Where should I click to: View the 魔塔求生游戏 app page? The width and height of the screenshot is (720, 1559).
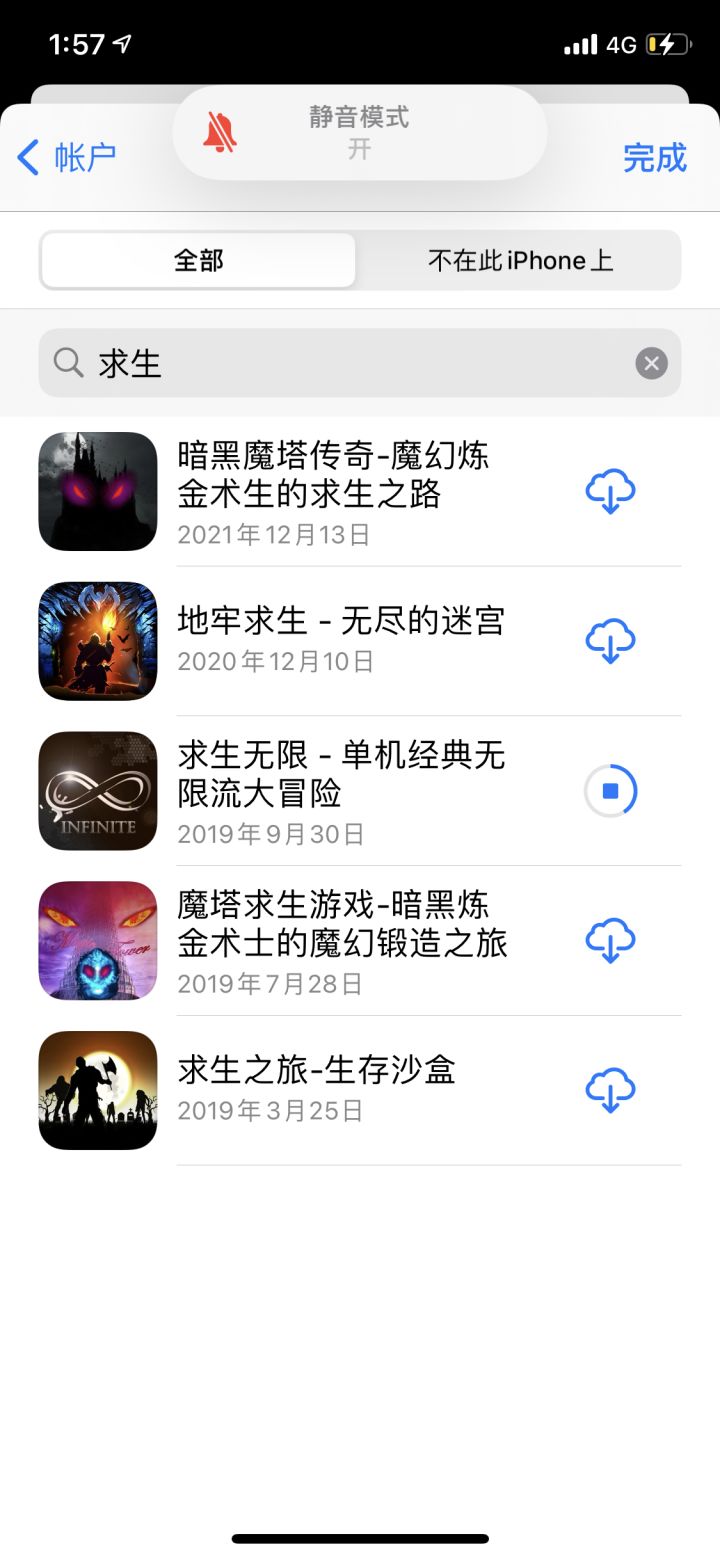point(340,940)
